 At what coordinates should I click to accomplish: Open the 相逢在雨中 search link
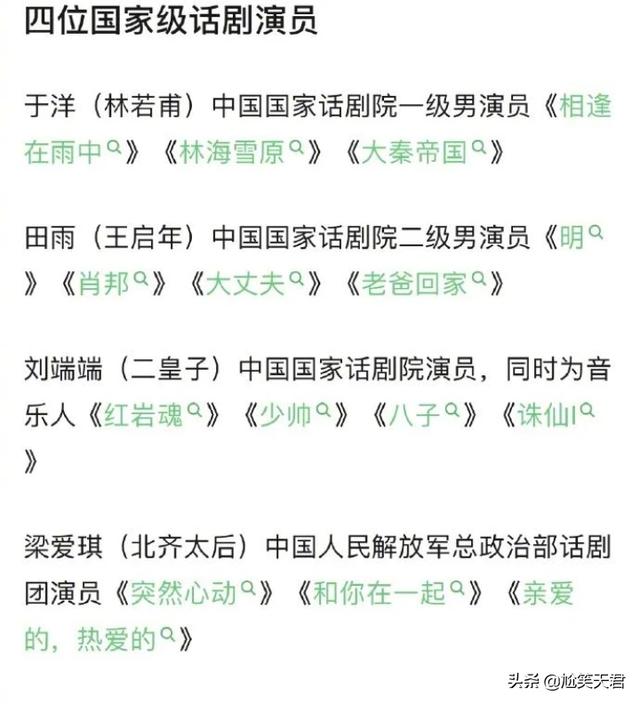click(x=586, y=105)
